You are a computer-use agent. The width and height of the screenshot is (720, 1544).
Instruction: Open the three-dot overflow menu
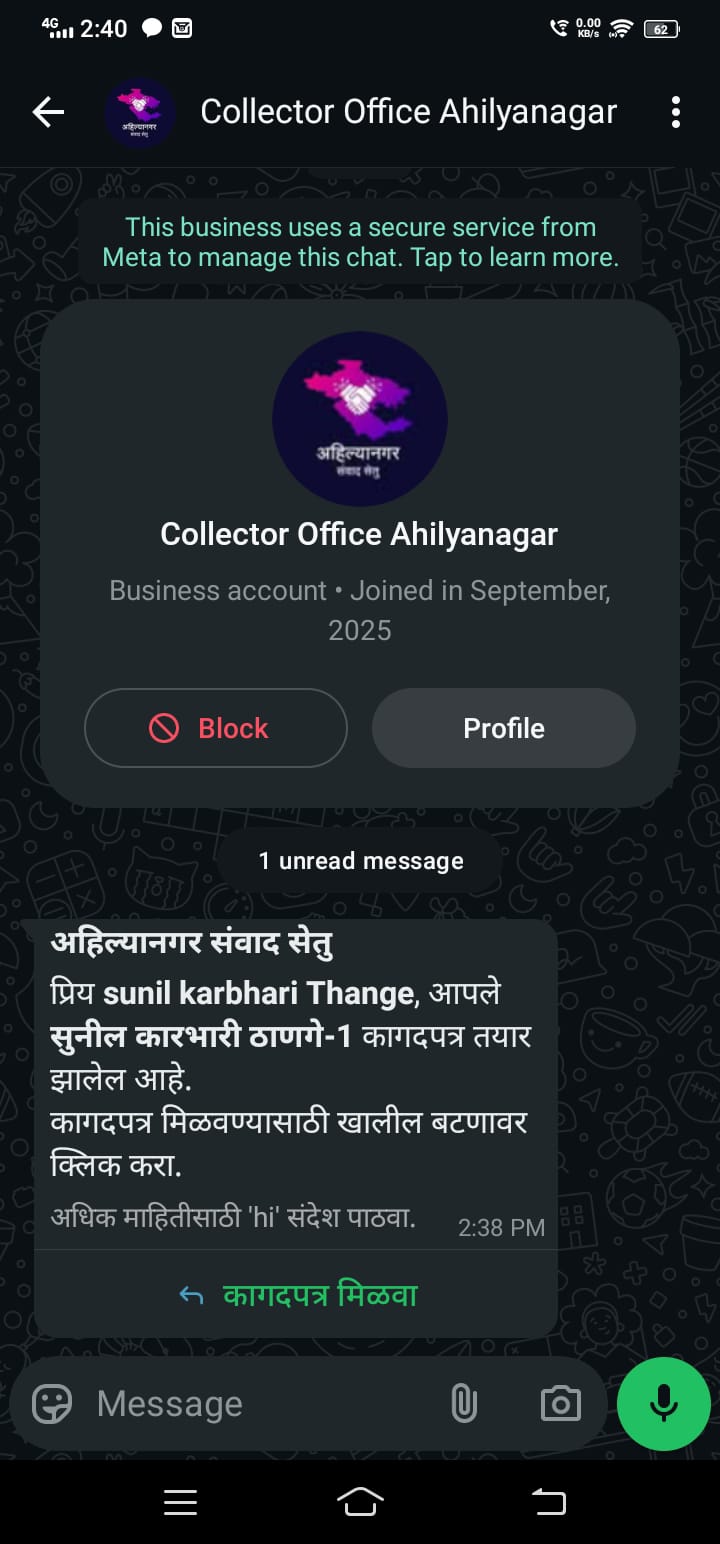tap(676, 112)
